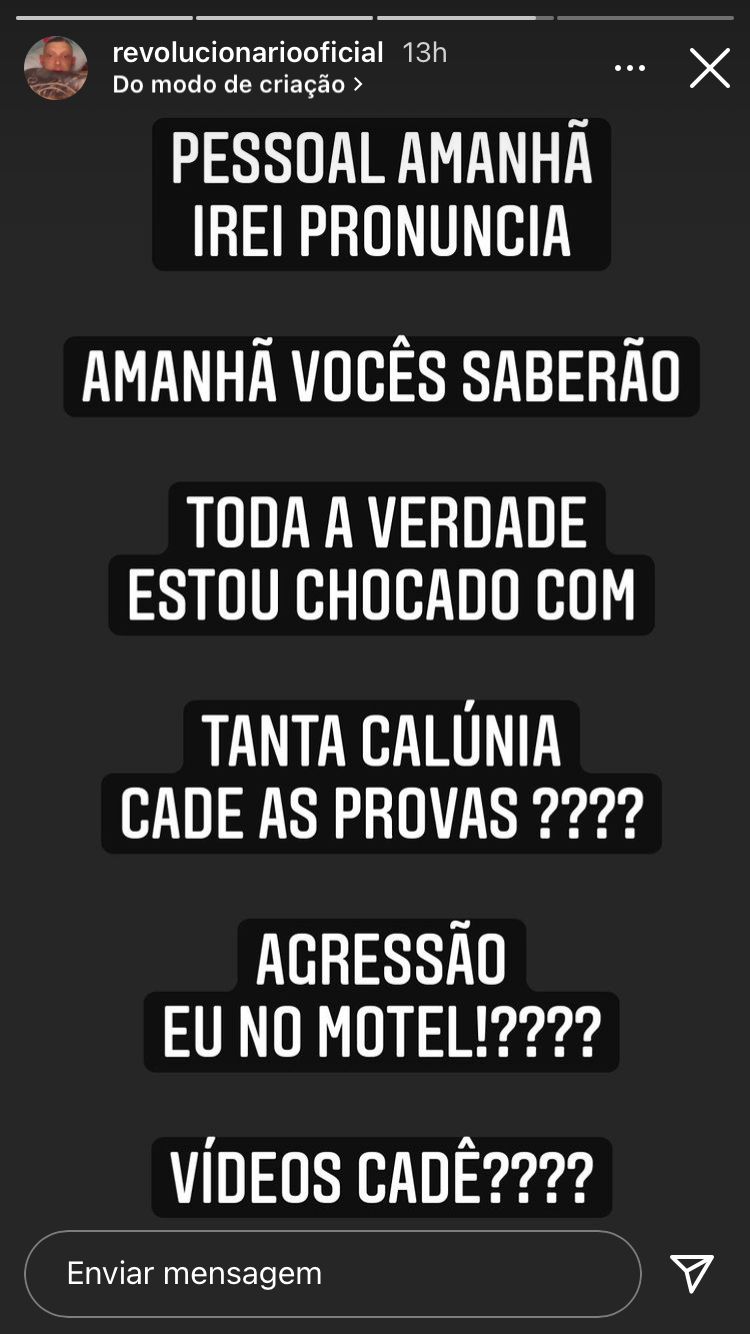Open revolucionariooficial profile picture

(56, 68)
